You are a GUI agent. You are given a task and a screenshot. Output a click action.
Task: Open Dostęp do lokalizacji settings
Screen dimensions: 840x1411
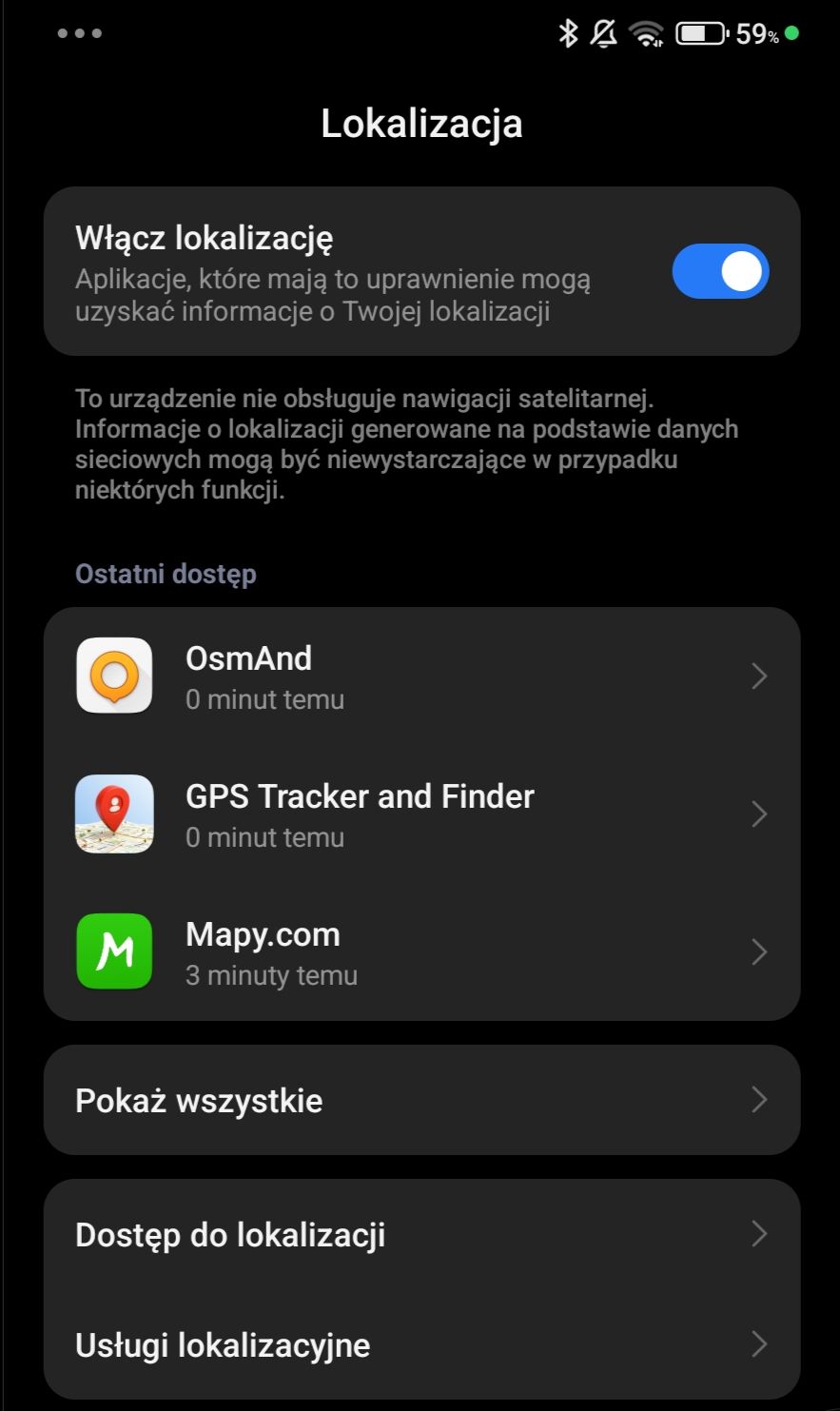421,1235
